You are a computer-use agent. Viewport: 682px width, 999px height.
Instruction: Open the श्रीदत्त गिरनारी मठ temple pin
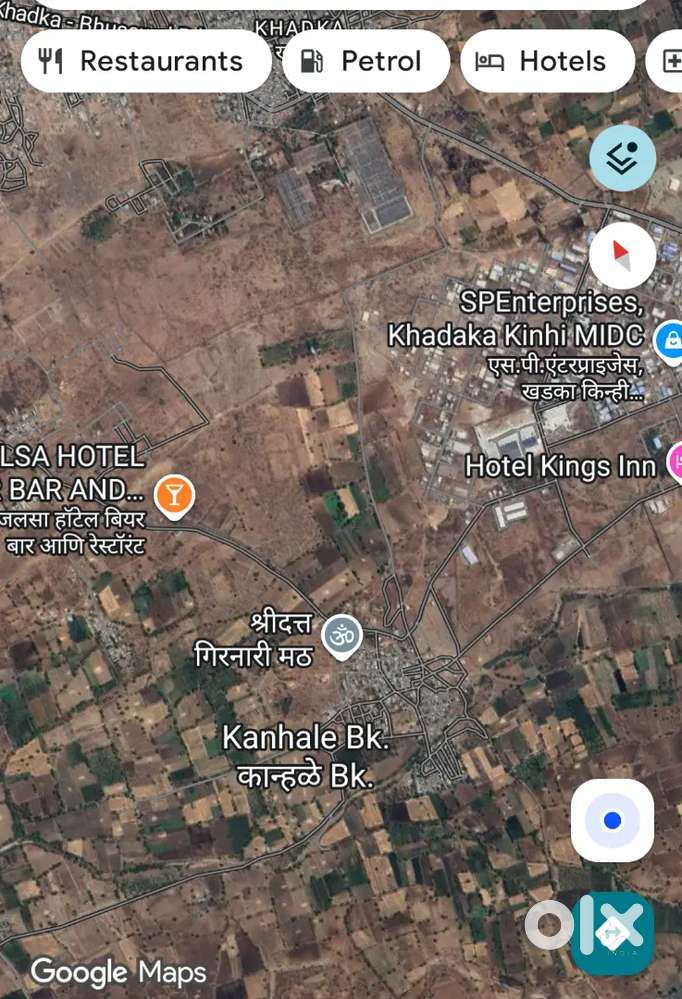342,634
